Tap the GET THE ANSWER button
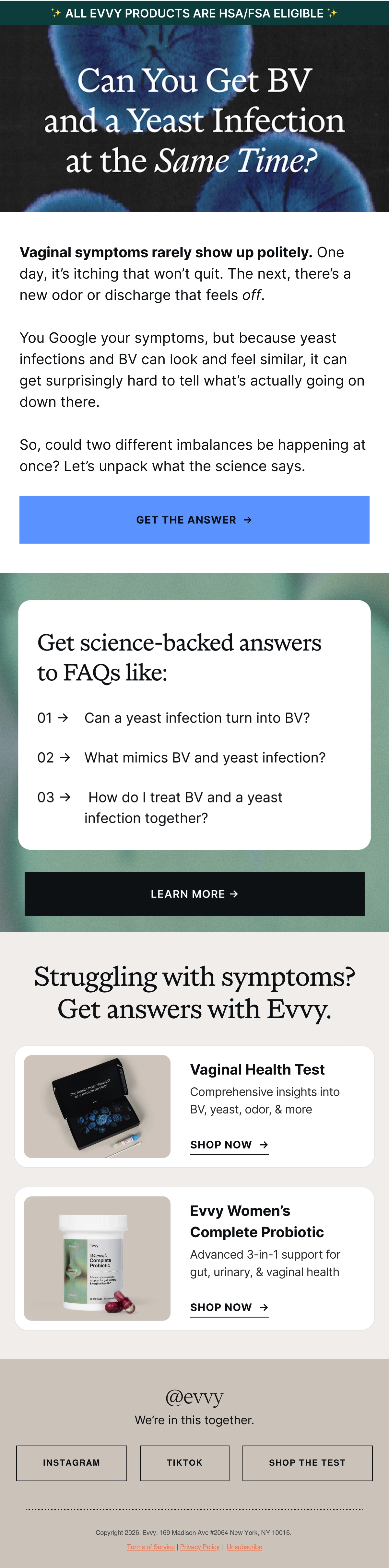 pyautogui.click(x=194, y=519)
